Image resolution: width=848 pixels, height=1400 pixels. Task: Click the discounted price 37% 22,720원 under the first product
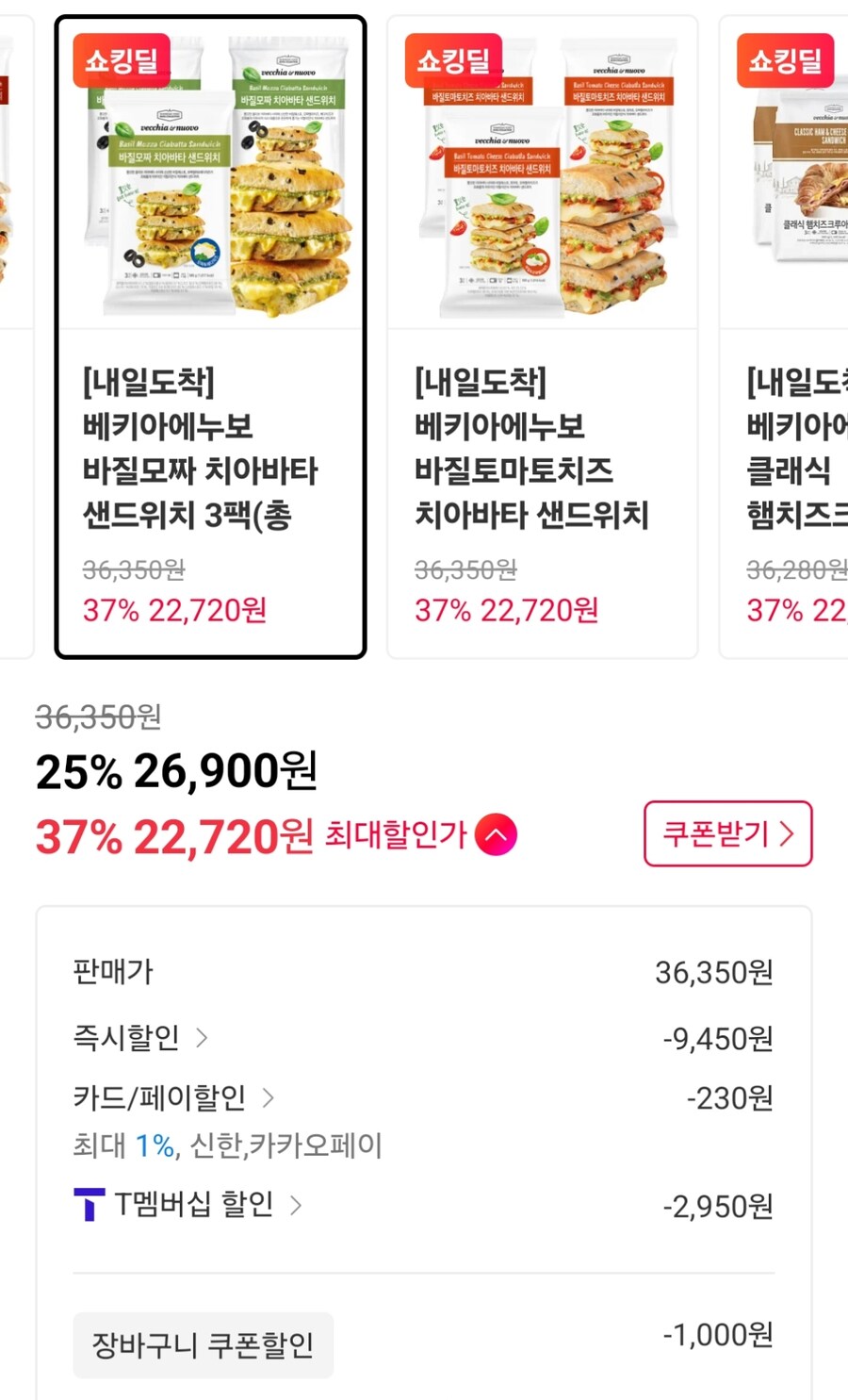coord(175,611)
